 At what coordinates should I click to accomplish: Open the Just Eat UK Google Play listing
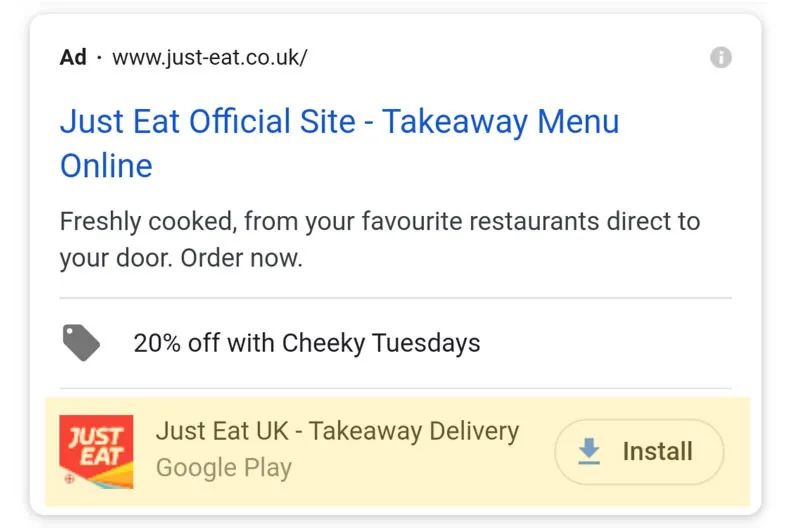336,432
